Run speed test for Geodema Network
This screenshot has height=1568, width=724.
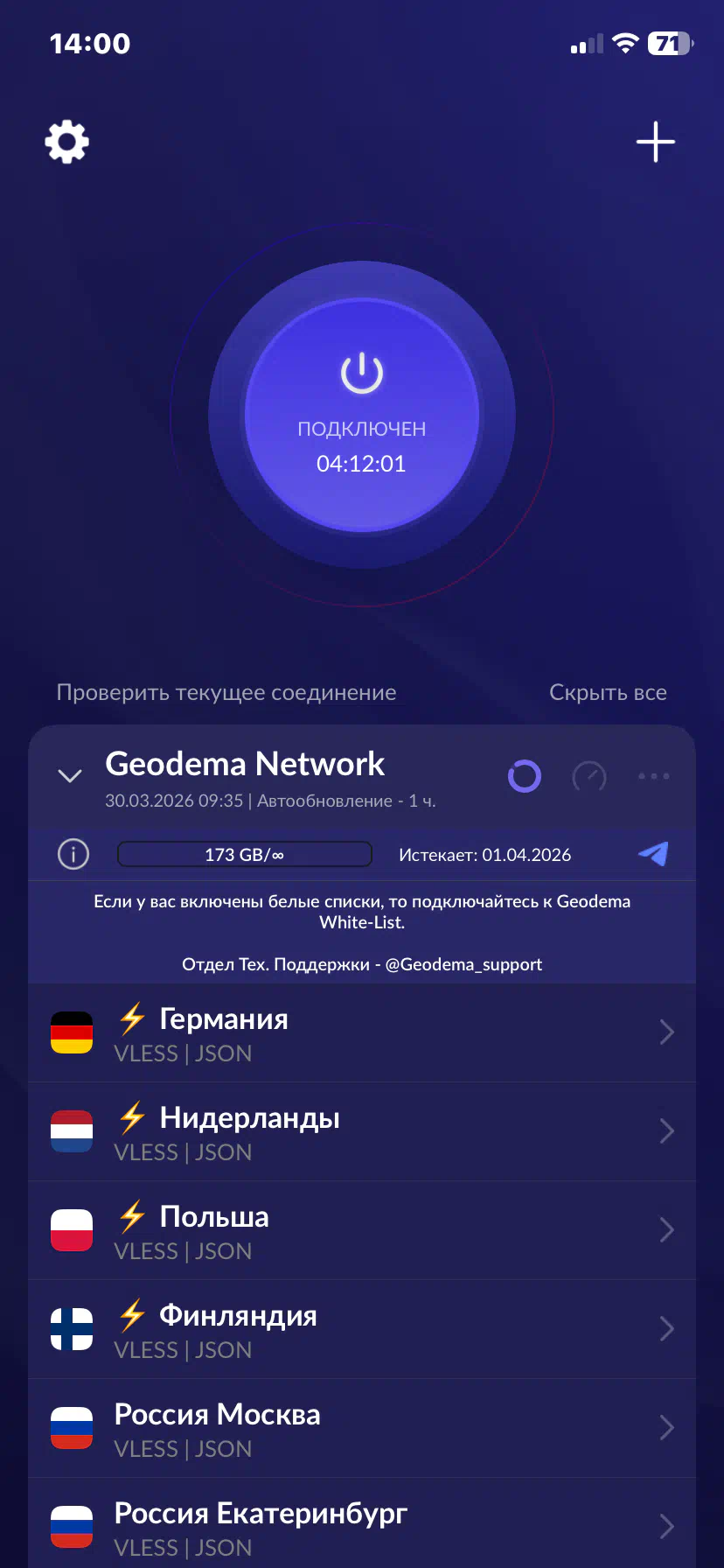[x=589, y=776]
